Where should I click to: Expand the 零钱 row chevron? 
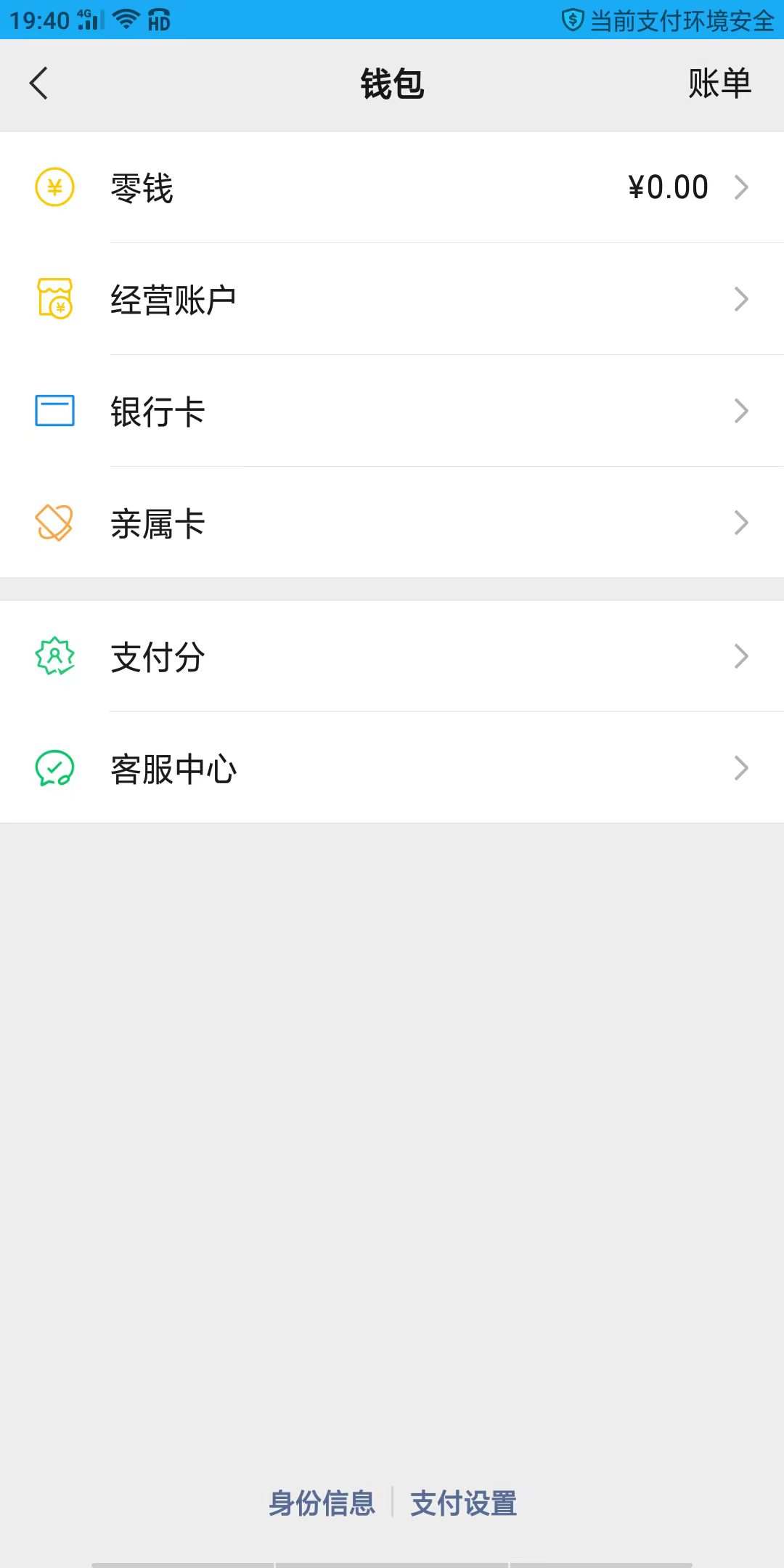click(742, 187)
